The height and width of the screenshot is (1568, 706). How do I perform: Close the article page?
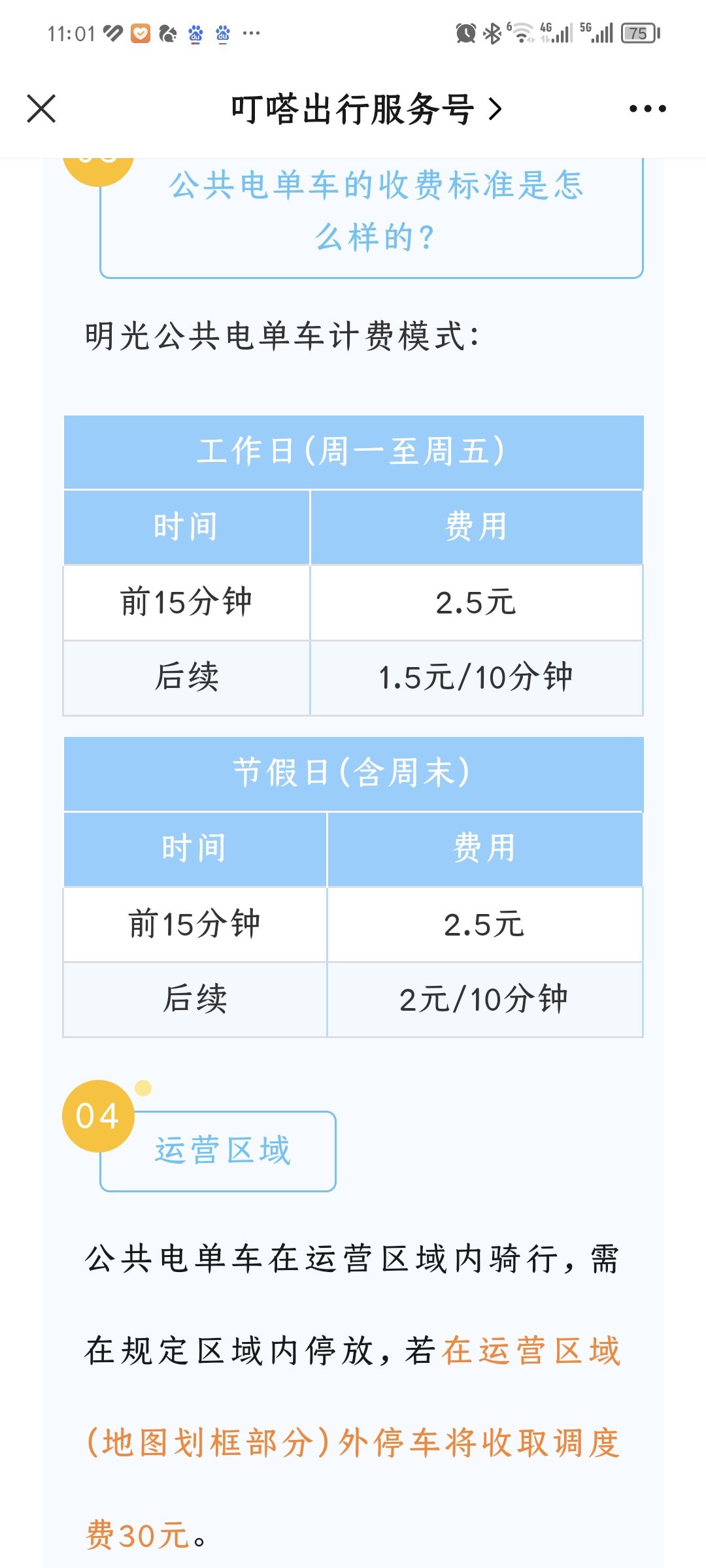41,108
